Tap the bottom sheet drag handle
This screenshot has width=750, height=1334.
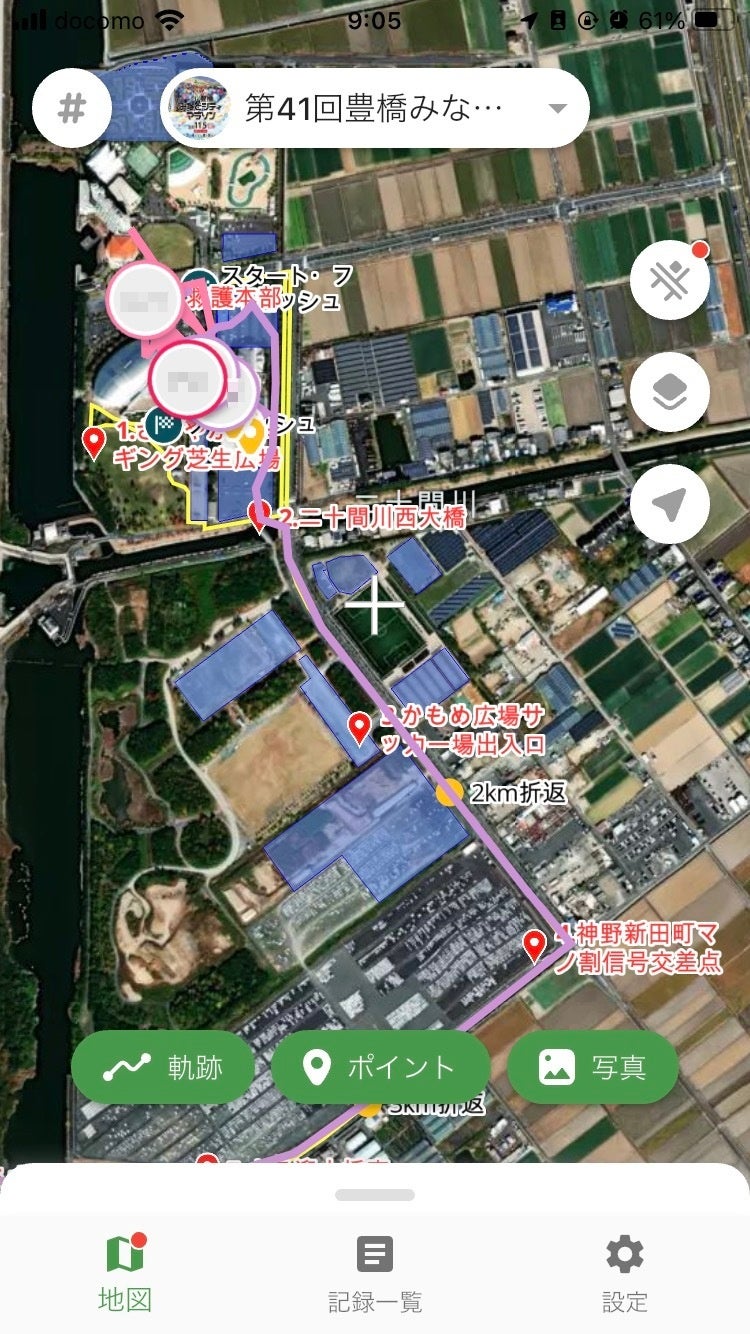(375, 1195)
